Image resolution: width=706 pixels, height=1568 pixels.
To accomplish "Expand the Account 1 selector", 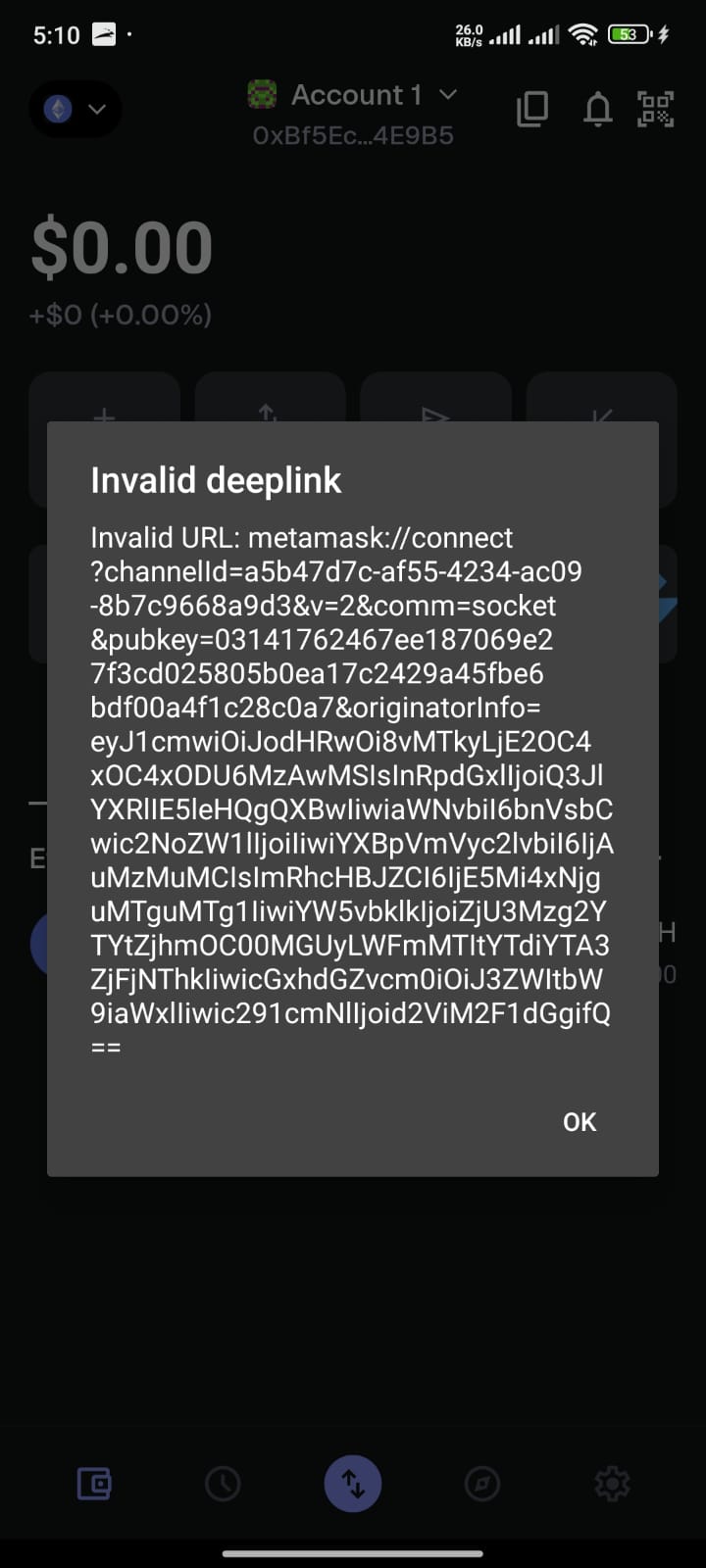I will (352, 95).
